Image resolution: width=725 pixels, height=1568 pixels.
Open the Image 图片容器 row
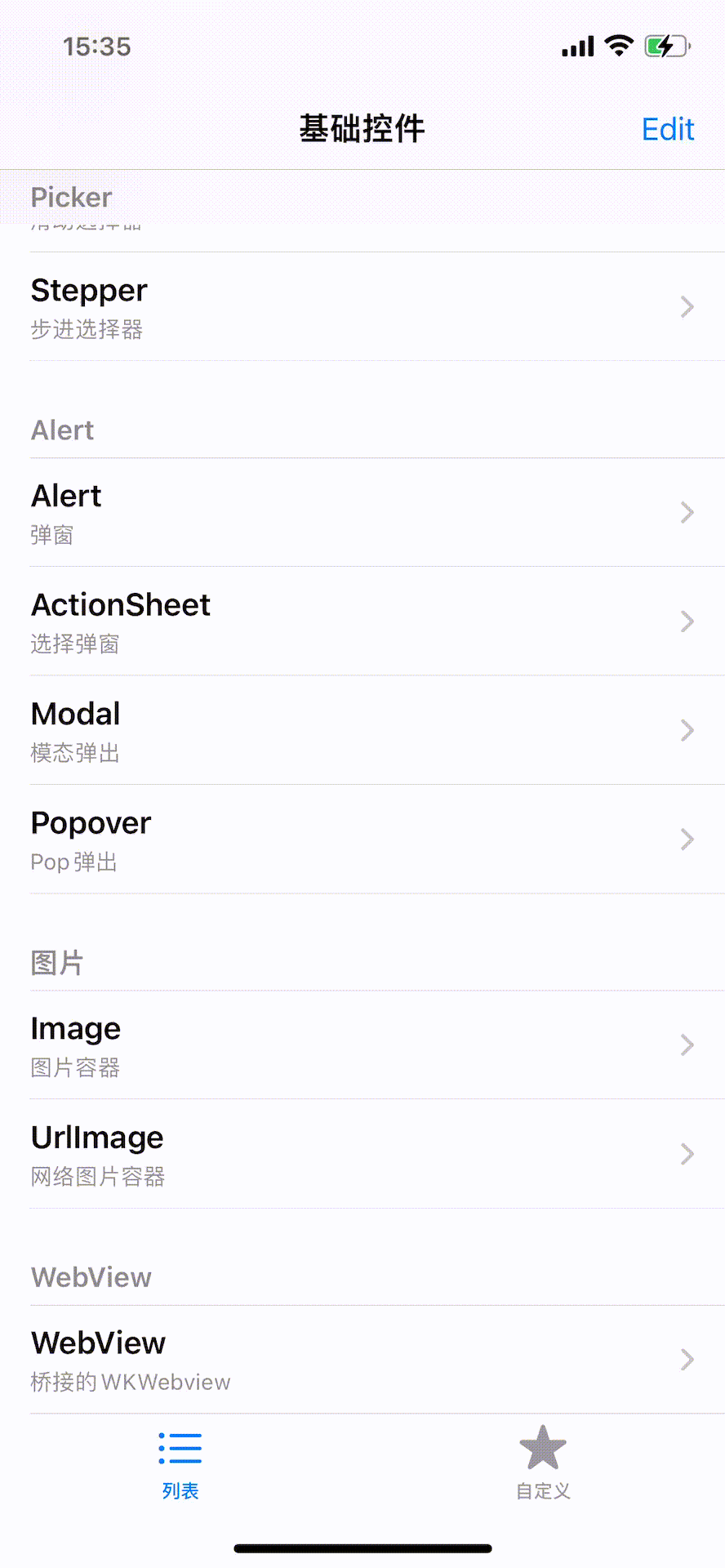click(362, 1045)
